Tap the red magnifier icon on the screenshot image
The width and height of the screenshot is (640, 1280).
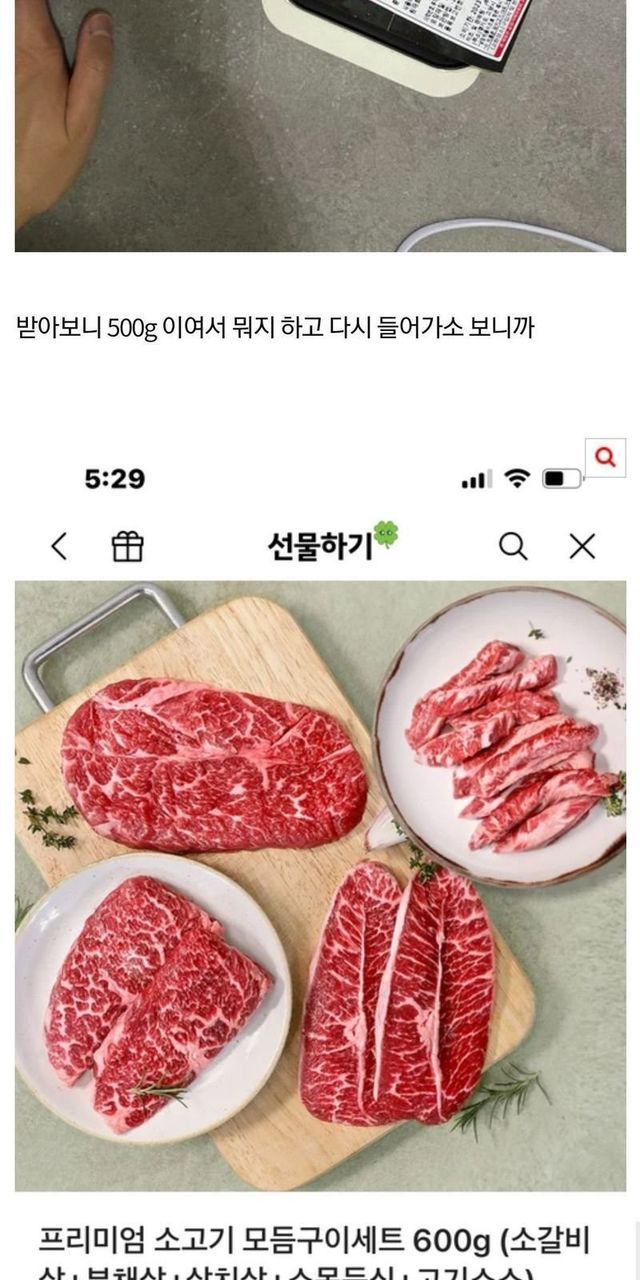(x=604, y=458)
